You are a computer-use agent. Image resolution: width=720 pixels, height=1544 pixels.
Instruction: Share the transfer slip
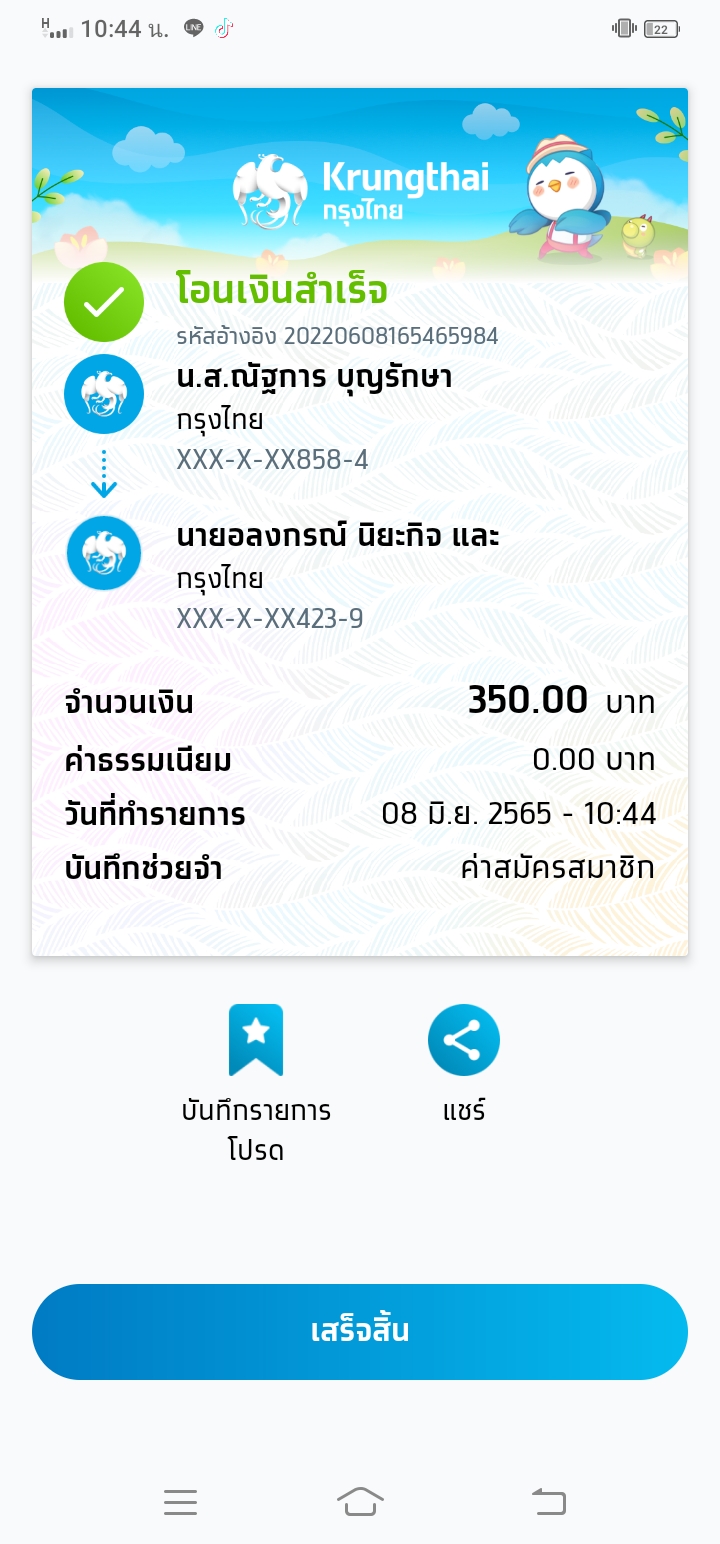[x=463, y=1042]
